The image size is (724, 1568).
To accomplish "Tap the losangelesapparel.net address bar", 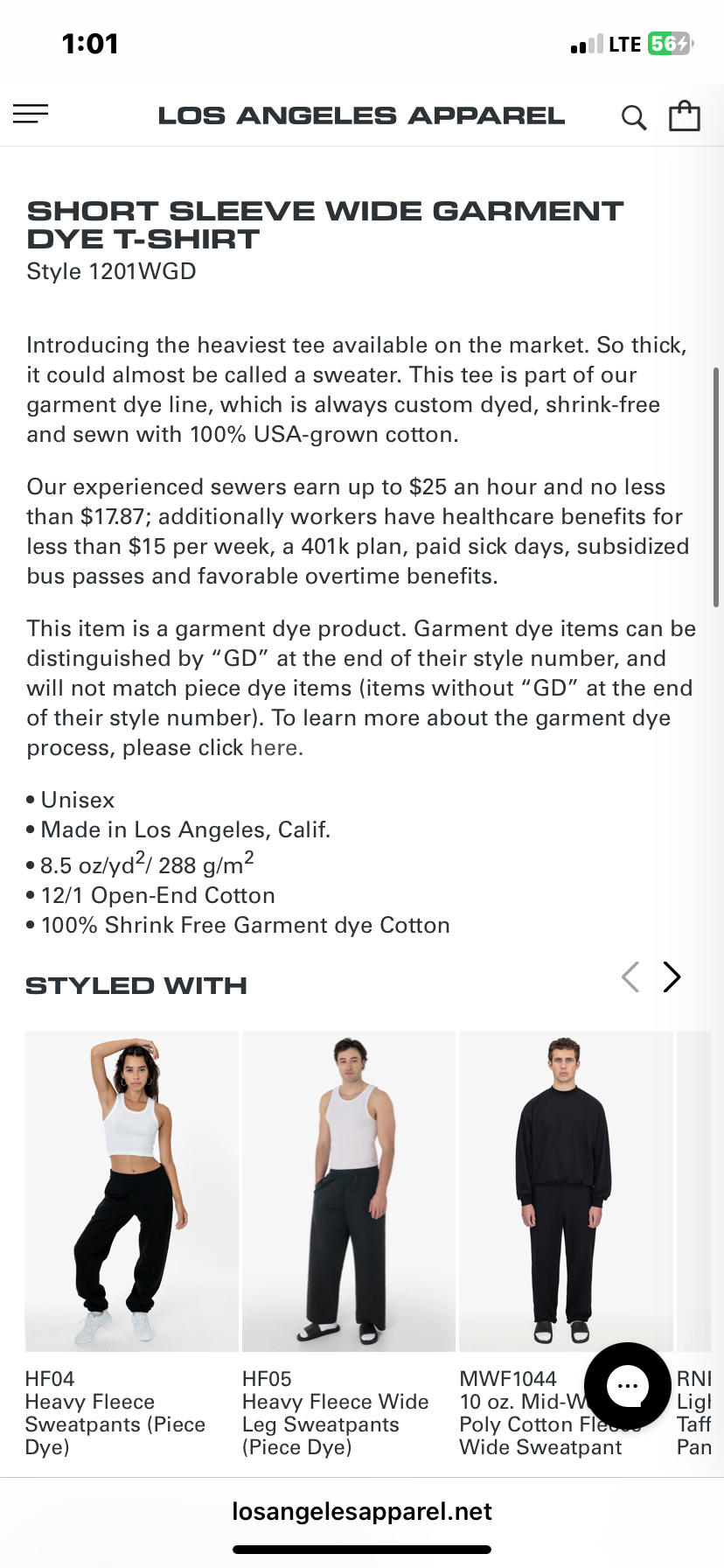I will 362,1511.
